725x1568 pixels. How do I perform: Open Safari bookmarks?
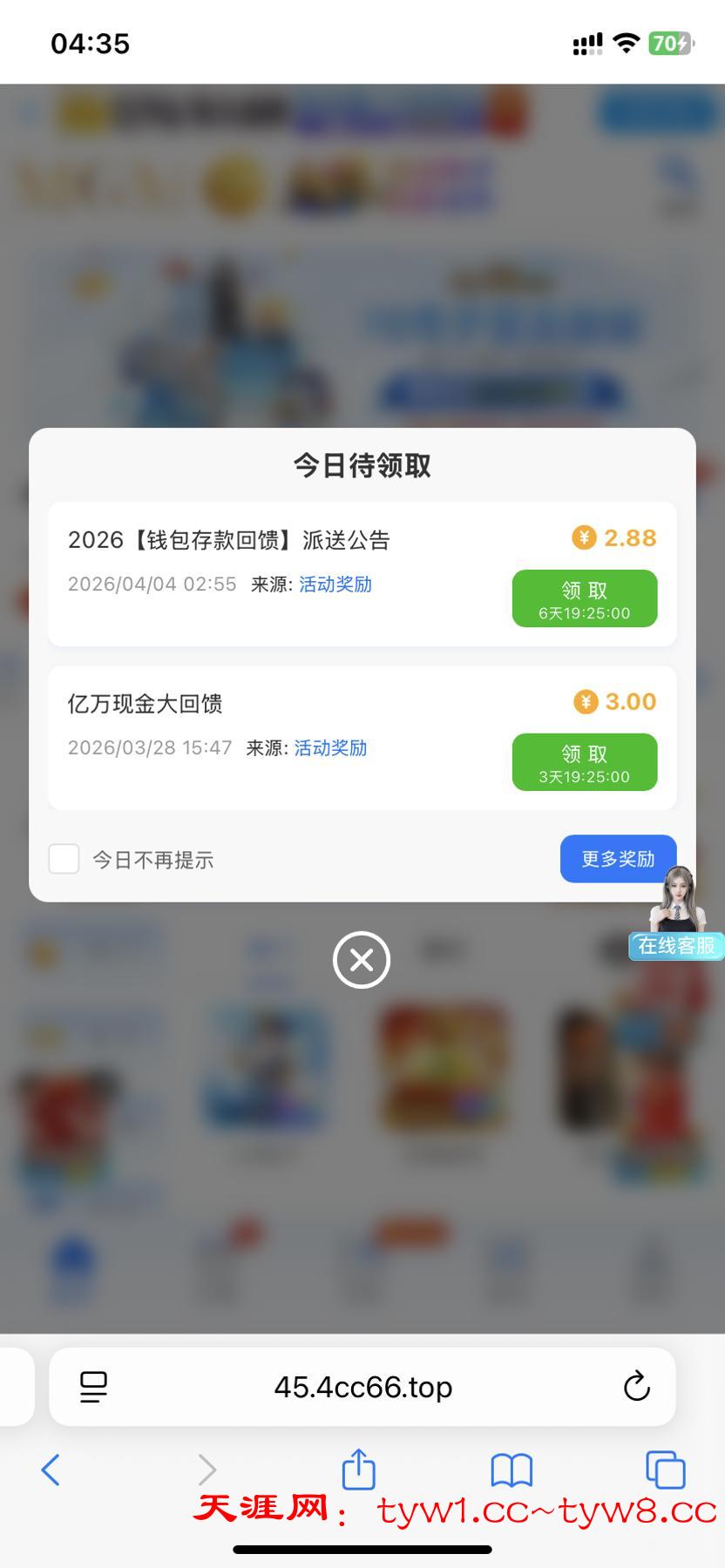[512, 1470]
